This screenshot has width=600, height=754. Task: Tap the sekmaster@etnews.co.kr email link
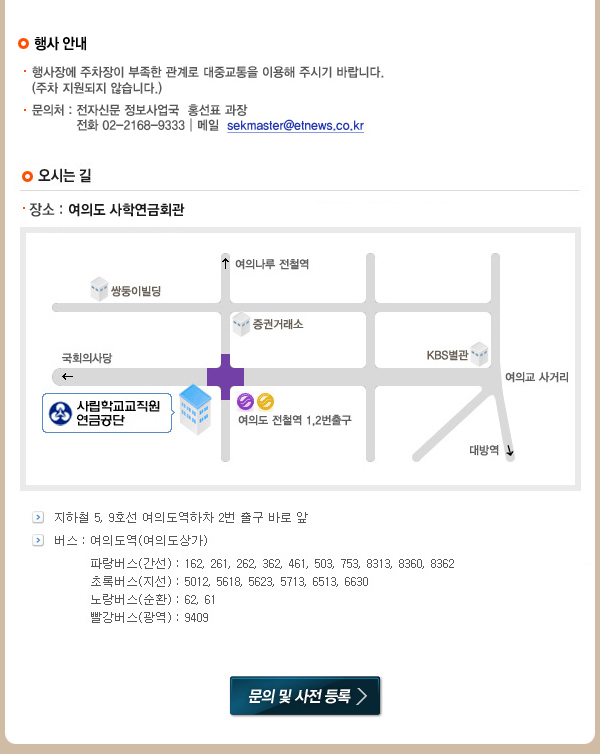[295, 126]
